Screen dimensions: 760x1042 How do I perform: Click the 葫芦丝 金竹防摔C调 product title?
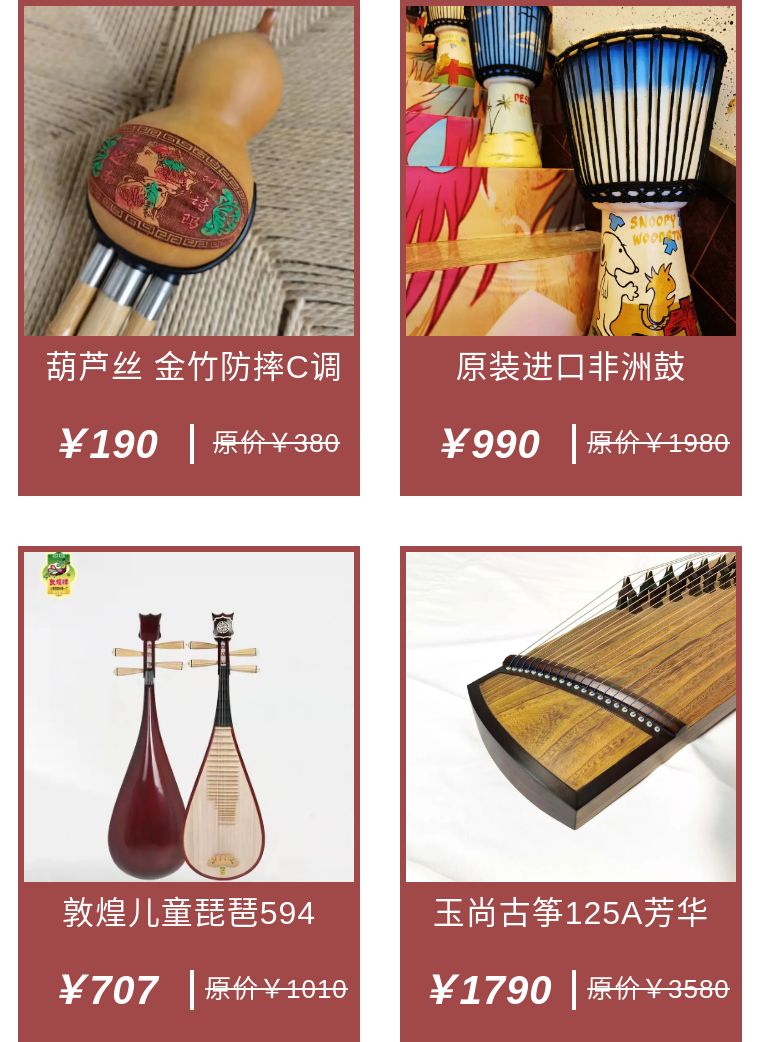point(193,367)
